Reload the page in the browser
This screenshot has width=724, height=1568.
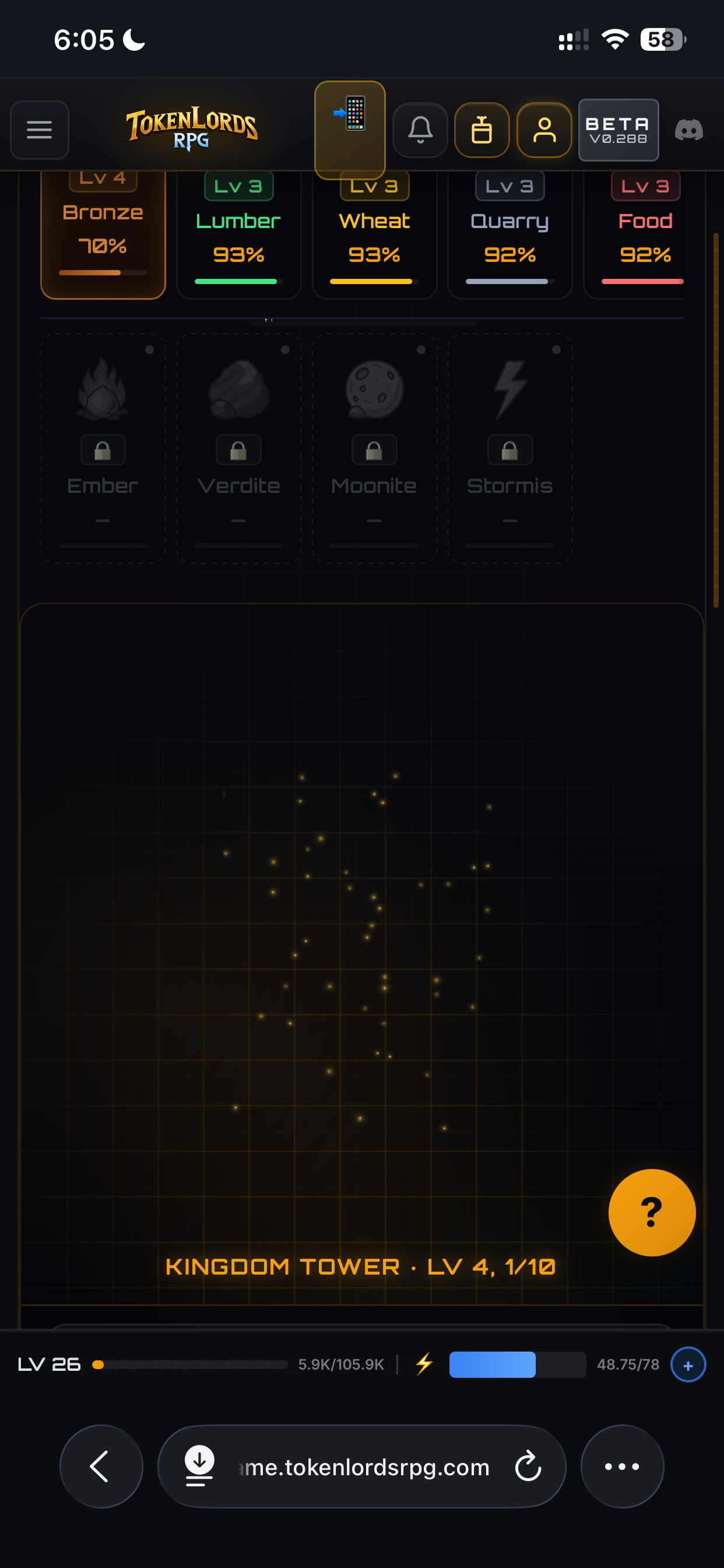click(528, 1466)
